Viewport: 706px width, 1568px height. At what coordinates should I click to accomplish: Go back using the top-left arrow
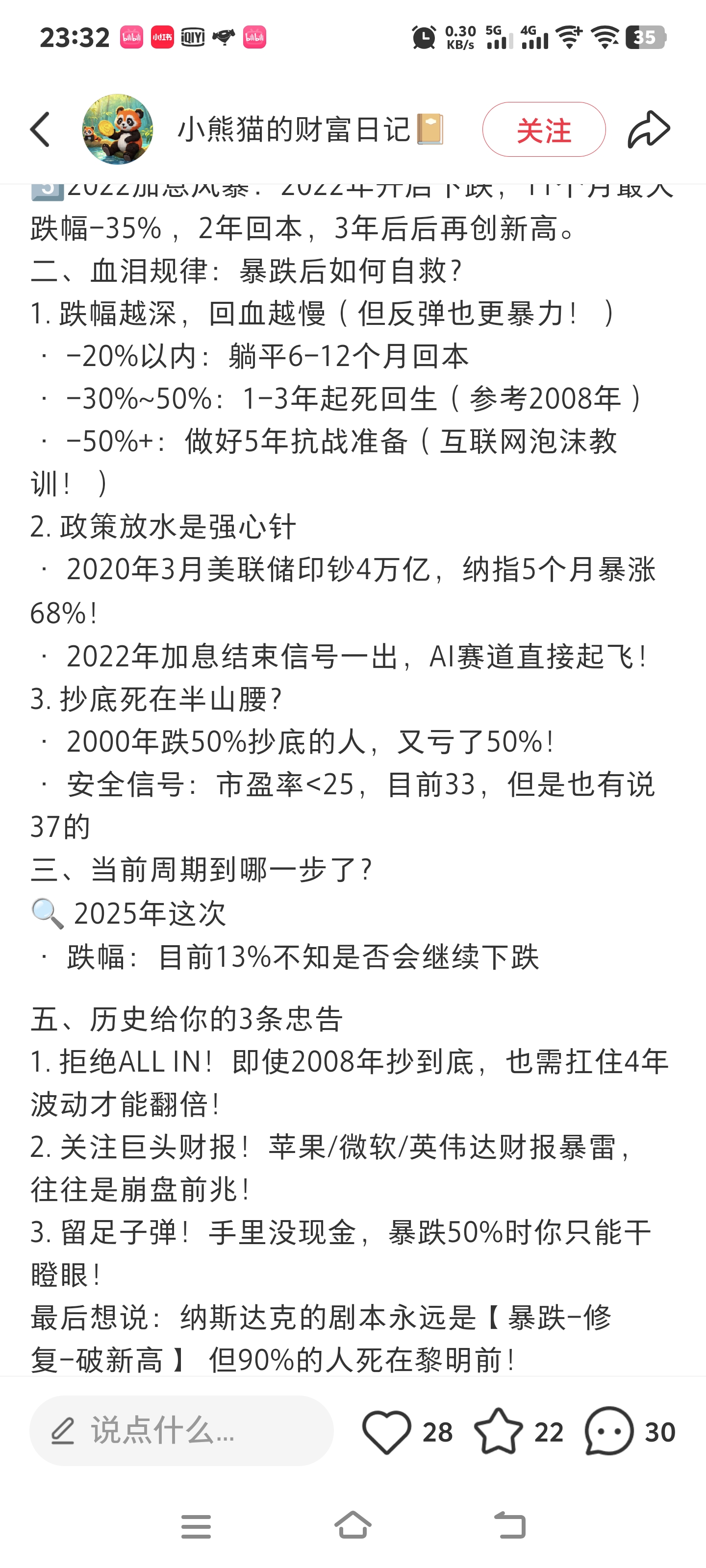point(40,129)
